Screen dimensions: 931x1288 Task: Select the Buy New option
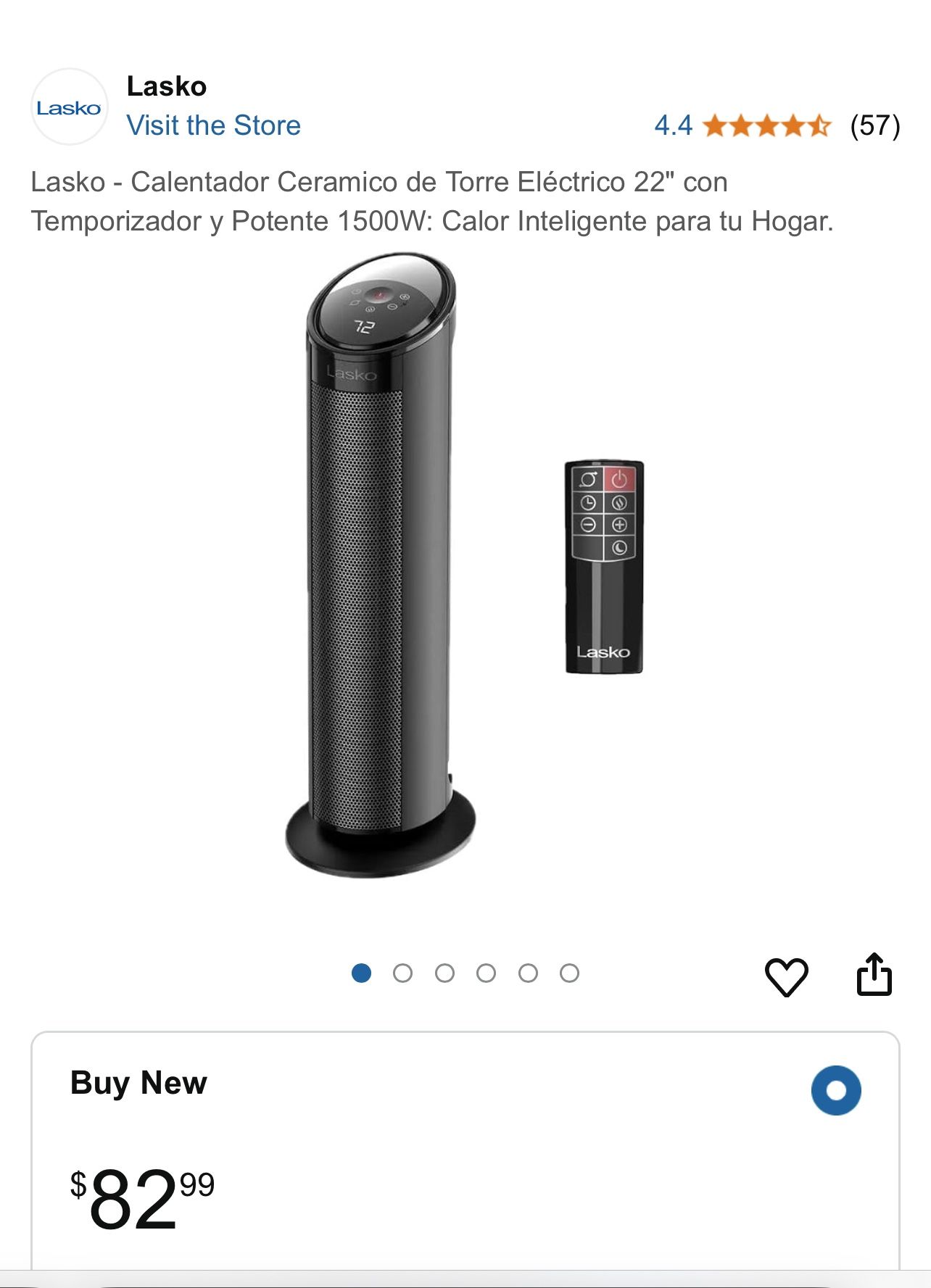tap(835, 1090)
